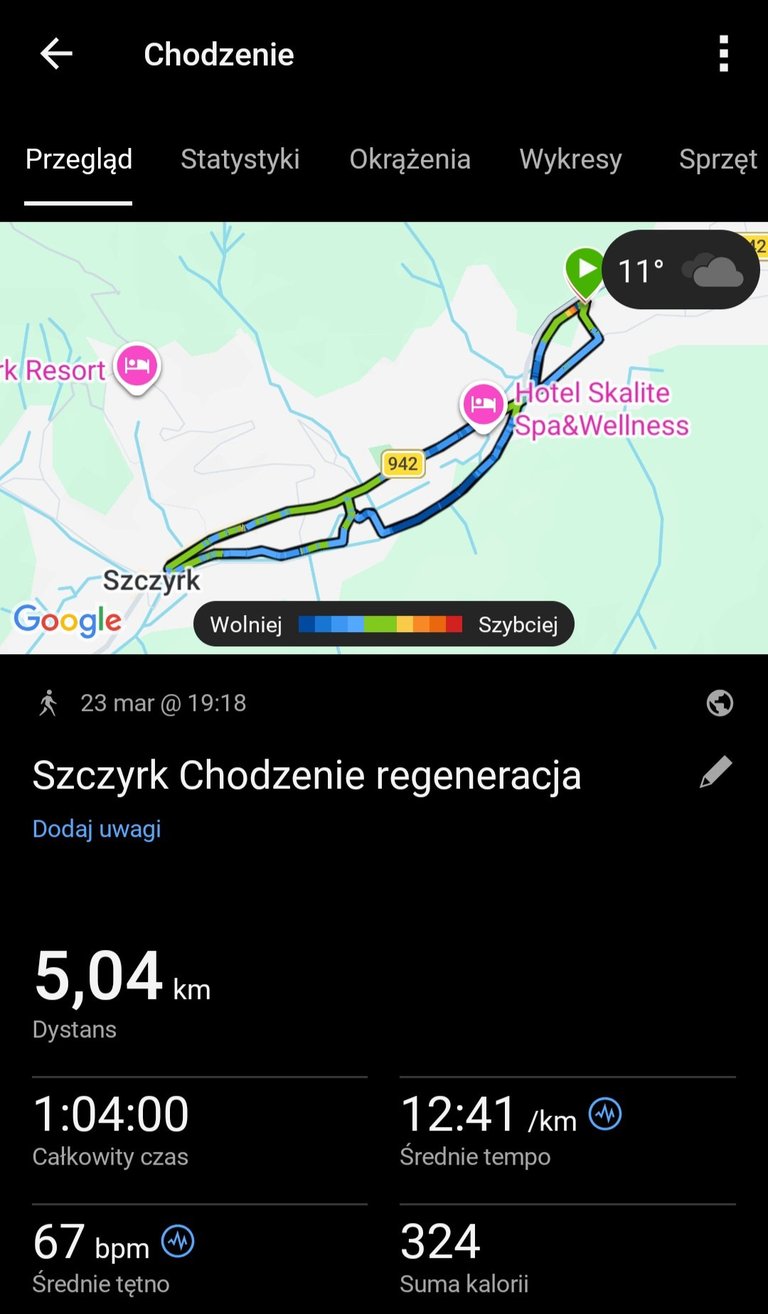
Task: Switch to the Statystyki tab
Action: coord(240,160)
